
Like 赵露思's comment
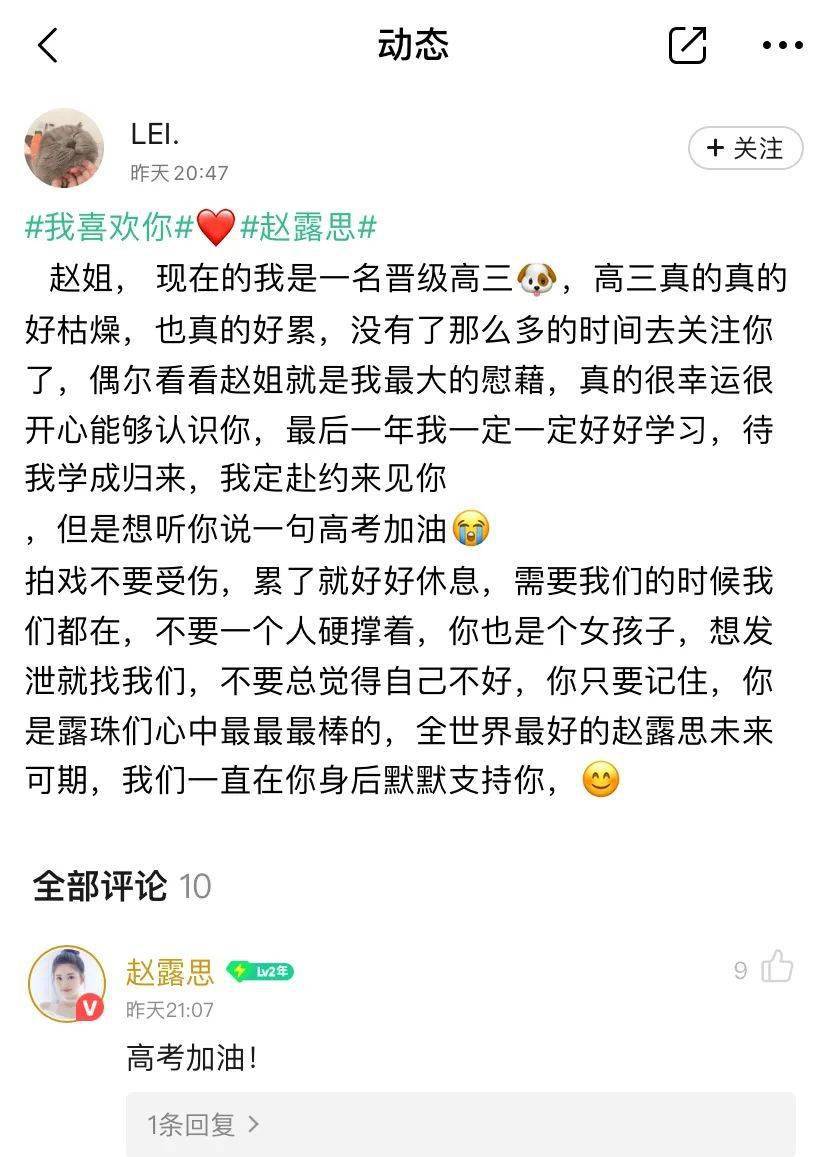coord(776,968)
